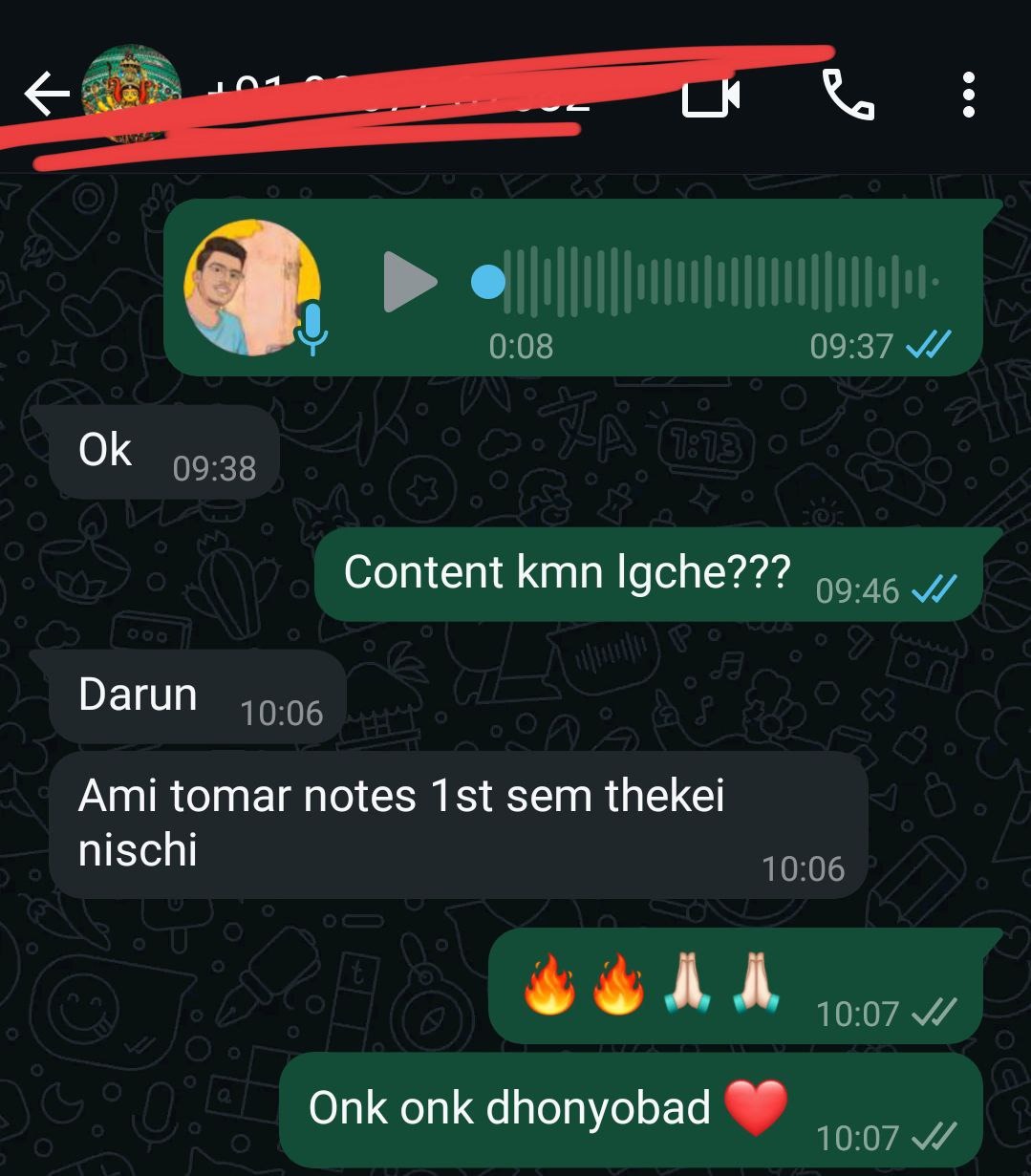This screenshot has width=1031, height=1176.
Task: Open the three-dot overflow menu
Action: click(x=968, y=96)
